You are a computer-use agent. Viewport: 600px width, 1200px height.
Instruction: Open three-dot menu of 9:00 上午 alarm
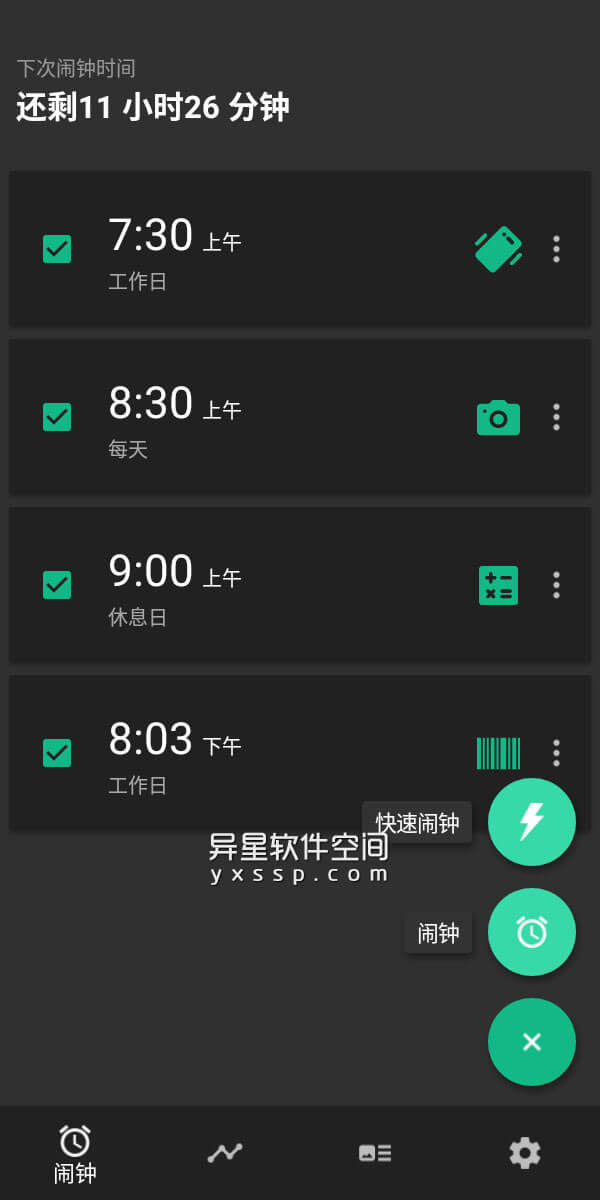point(556,585)
